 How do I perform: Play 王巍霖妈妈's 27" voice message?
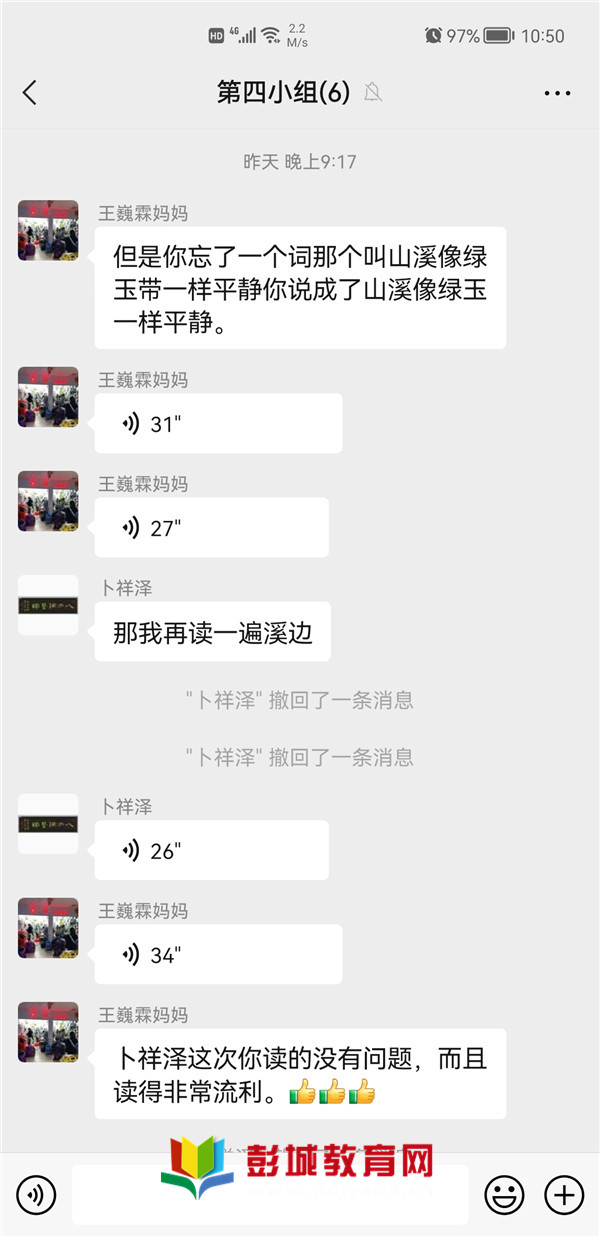211,527
